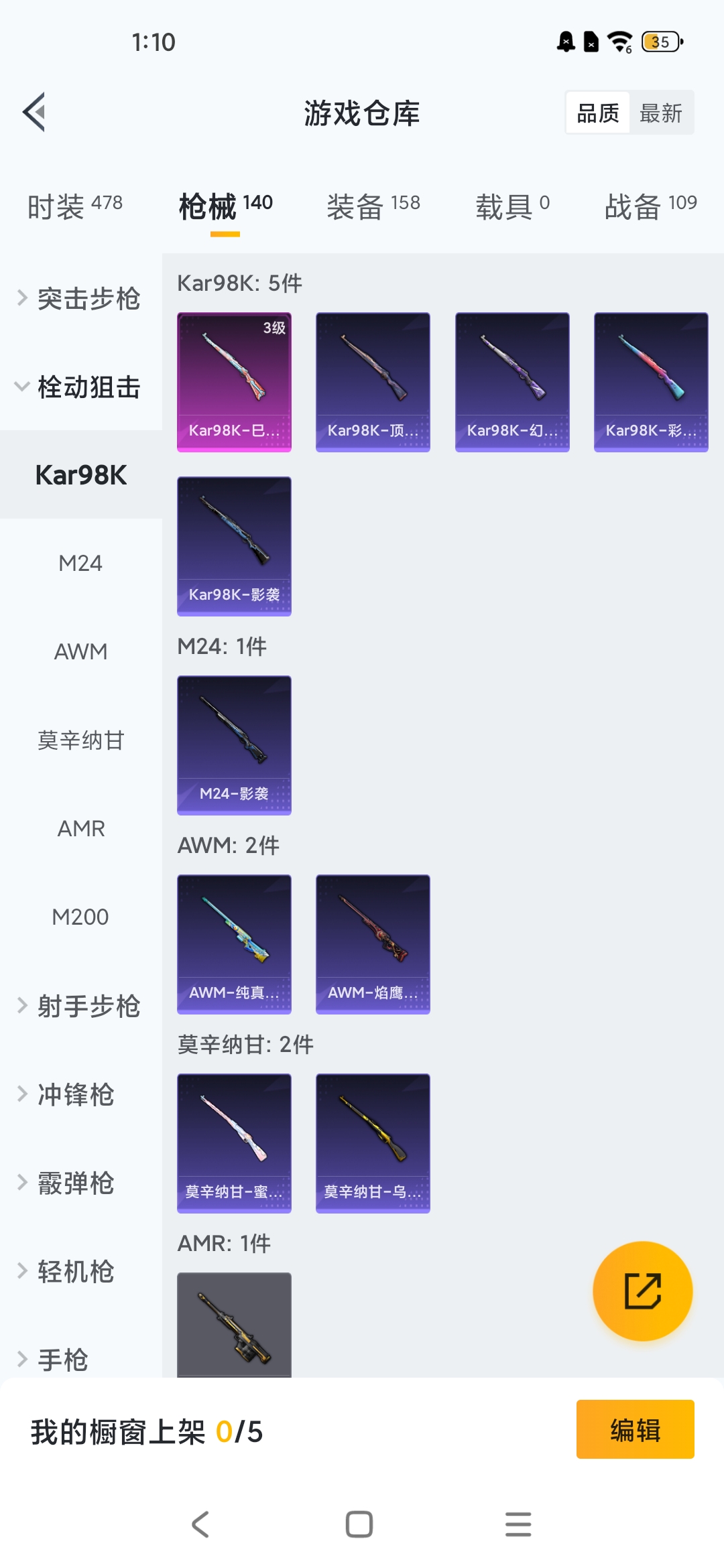Switch to the 战备 tab

[x=651, y=206]
